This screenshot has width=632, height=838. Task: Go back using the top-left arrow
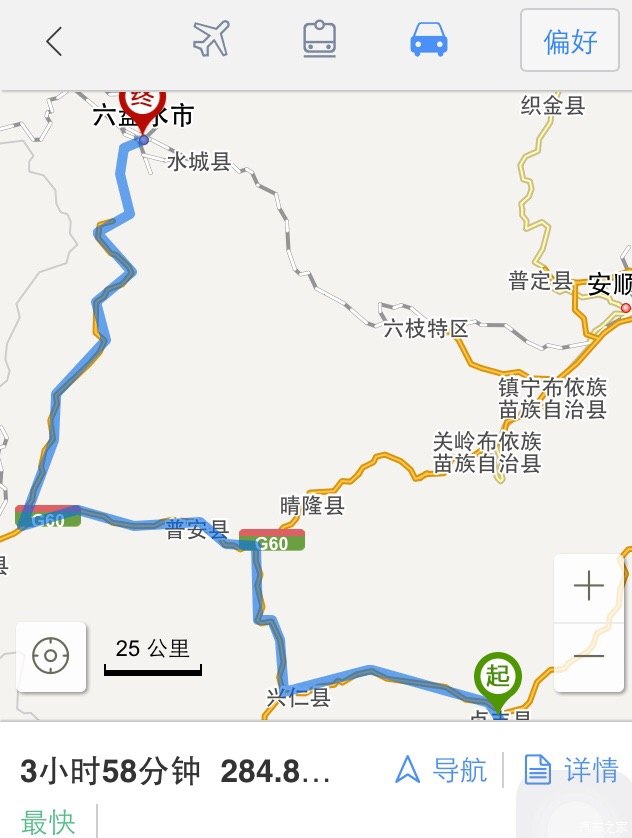coord(54,42)
